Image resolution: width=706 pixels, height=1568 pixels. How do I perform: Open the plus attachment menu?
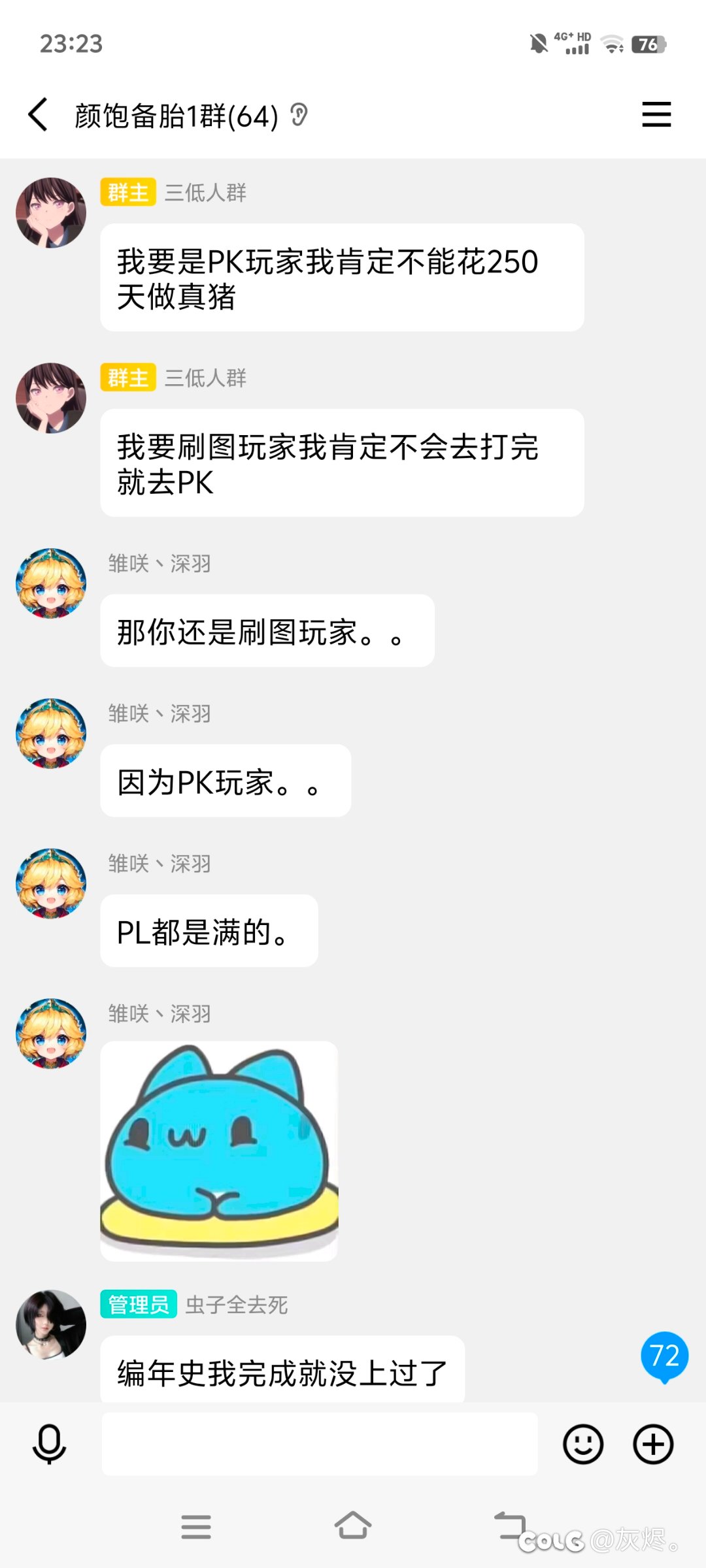(653, 1444)
